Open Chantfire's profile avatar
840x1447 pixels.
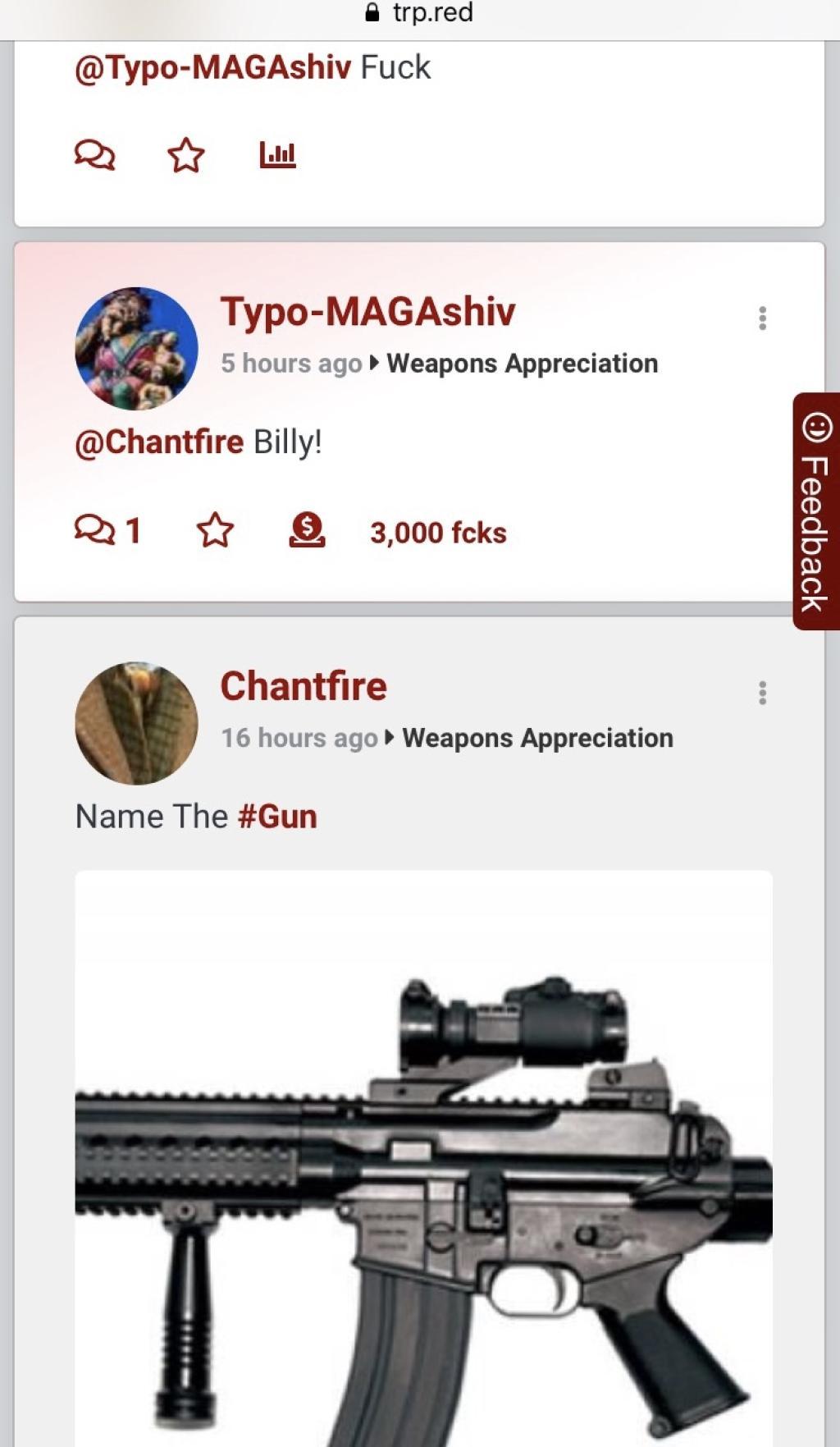tap(136, 723)
